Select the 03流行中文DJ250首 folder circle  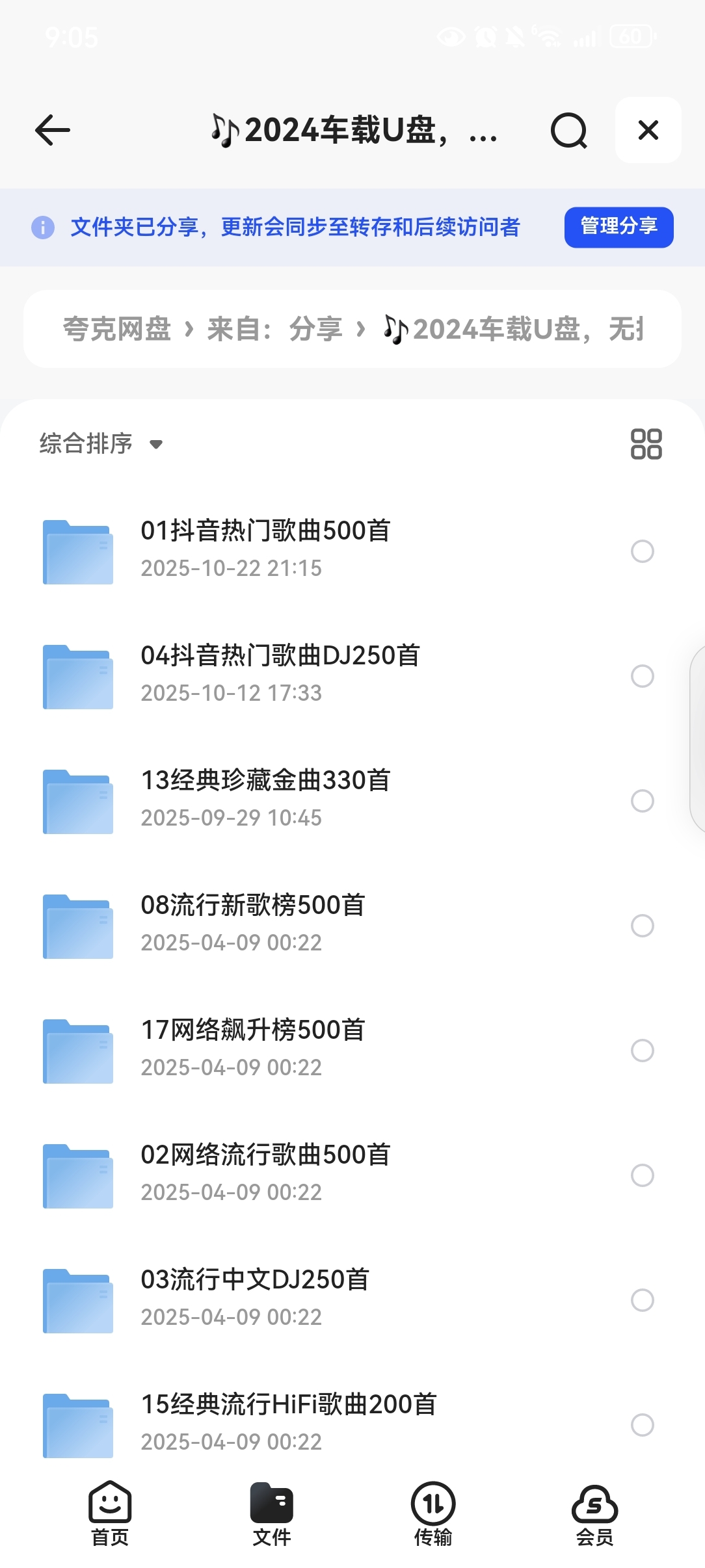click(x=642, y=1300)
